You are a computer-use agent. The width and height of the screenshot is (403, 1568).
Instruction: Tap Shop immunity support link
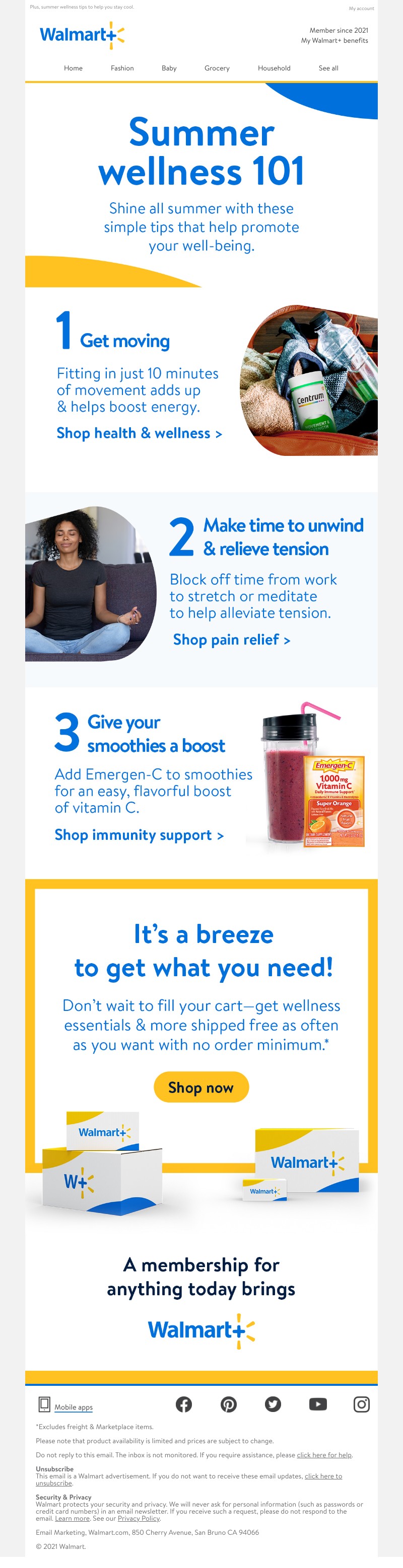tap(139, 835)
